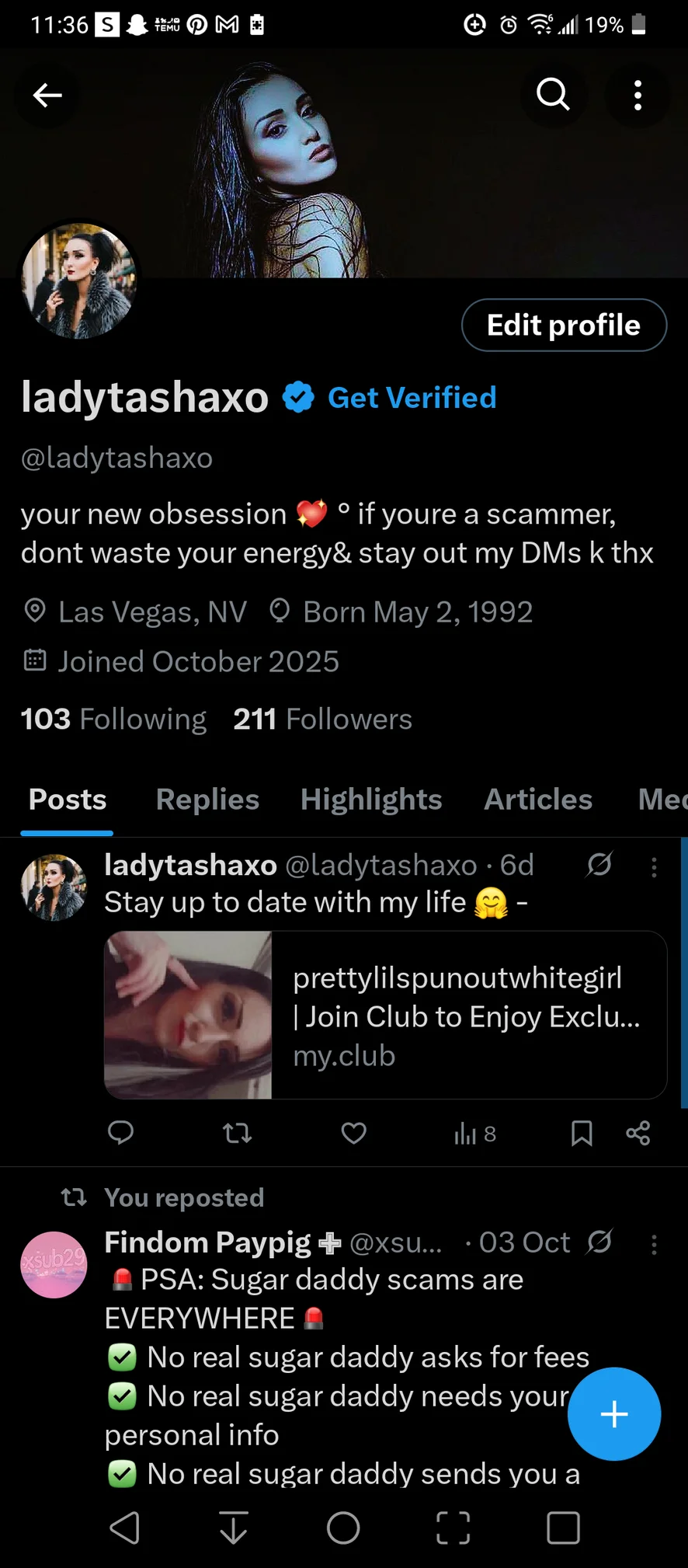Switch to the Replies tab
The image size is (688, 1568).
click(207, 800)
